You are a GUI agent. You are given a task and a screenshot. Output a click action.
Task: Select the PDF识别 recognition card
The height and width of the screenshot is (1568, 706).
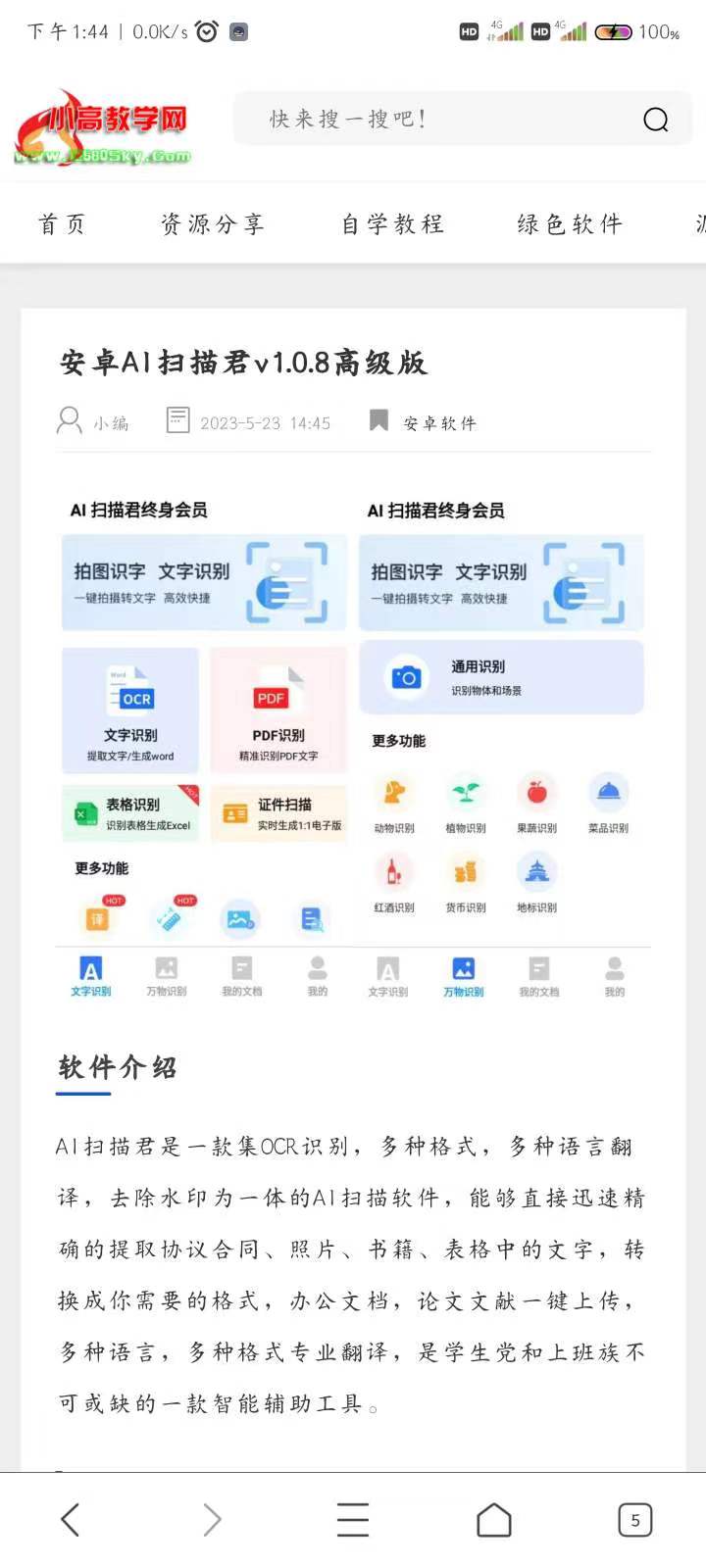277,710
